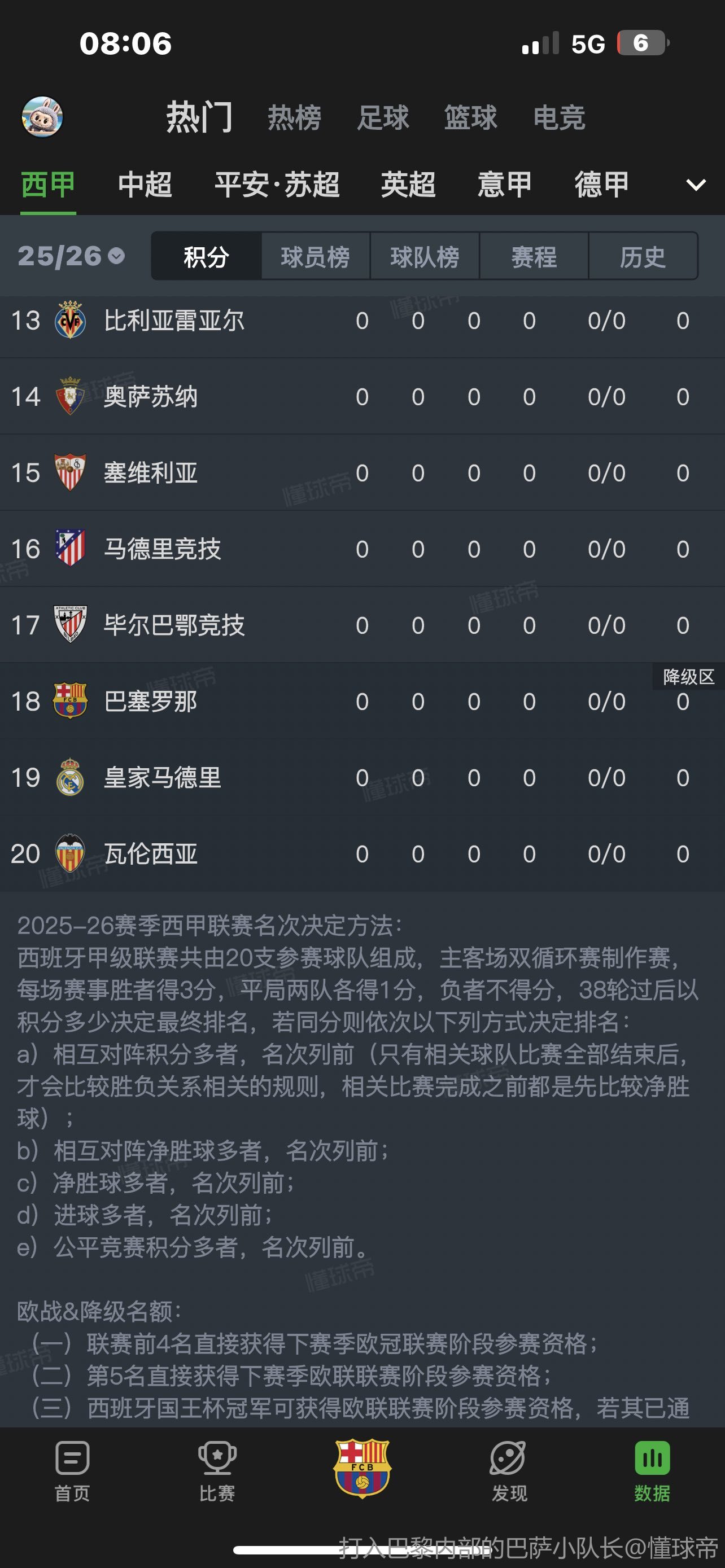Switch to the 电竞 tab

point(560,117)
